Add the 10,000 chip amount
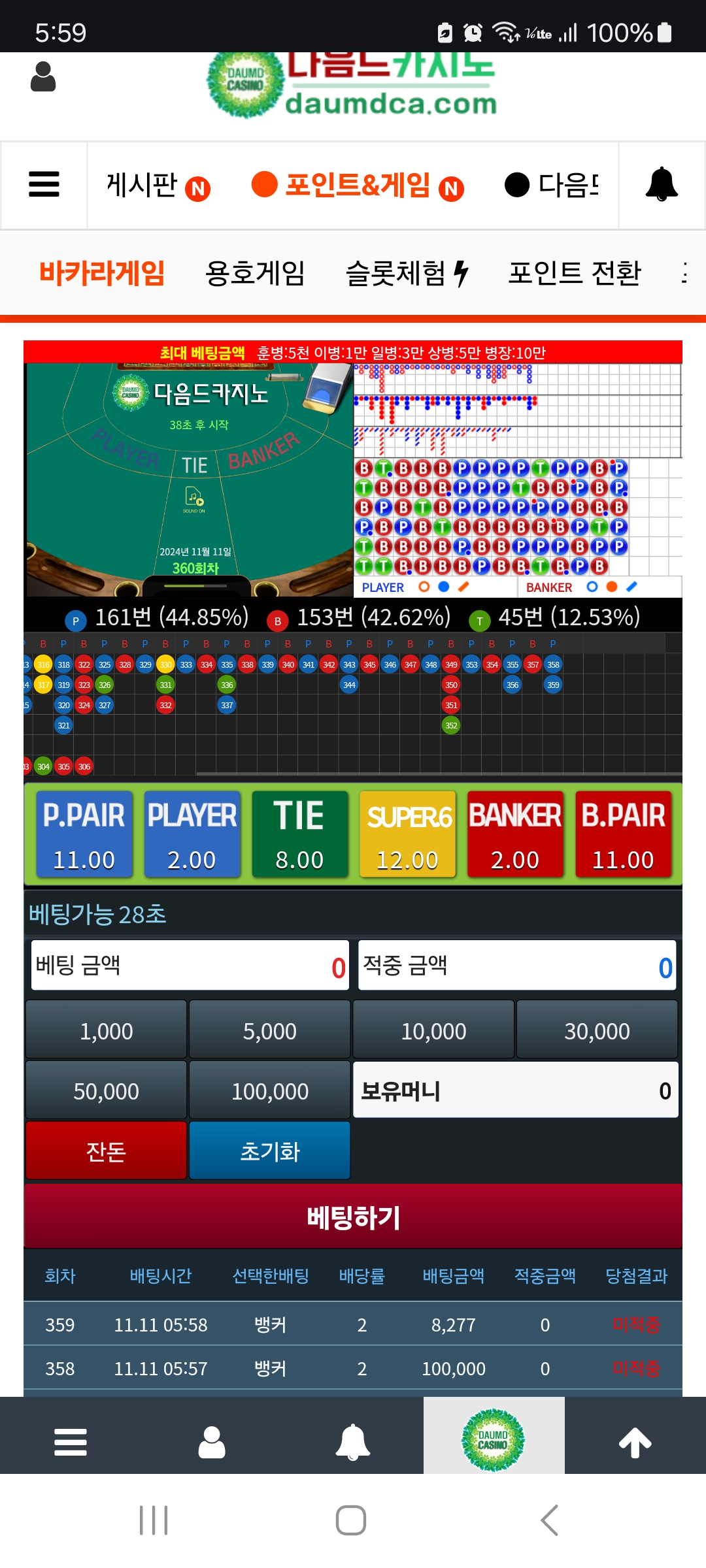 [x=433, y=1030]
